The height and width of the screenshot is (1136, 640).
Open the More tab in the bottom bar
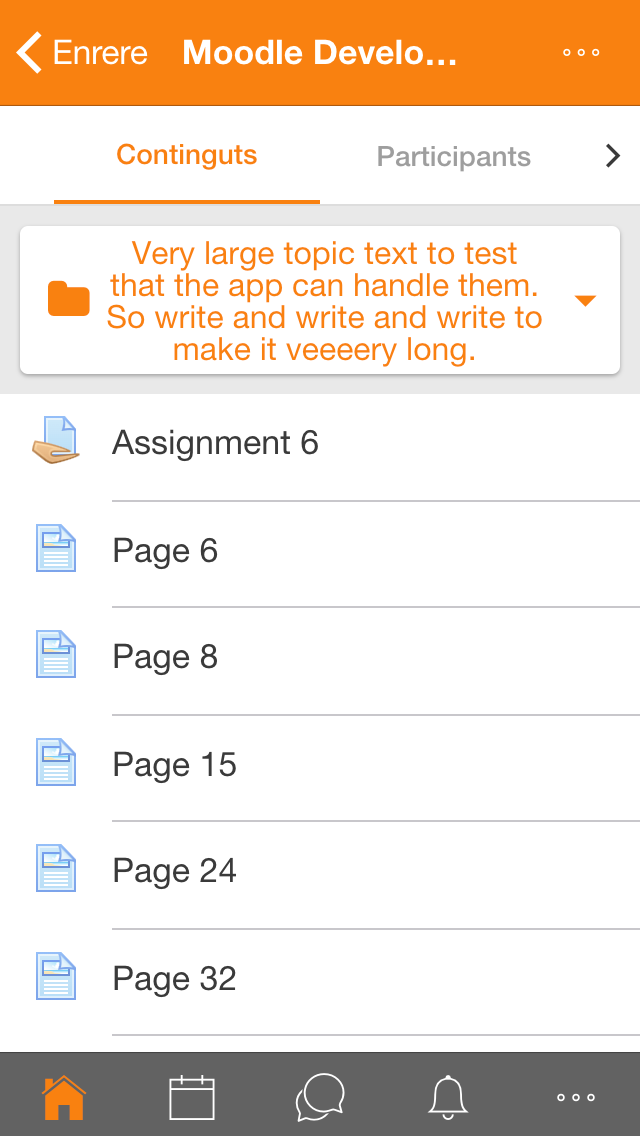coord(576,1097)
